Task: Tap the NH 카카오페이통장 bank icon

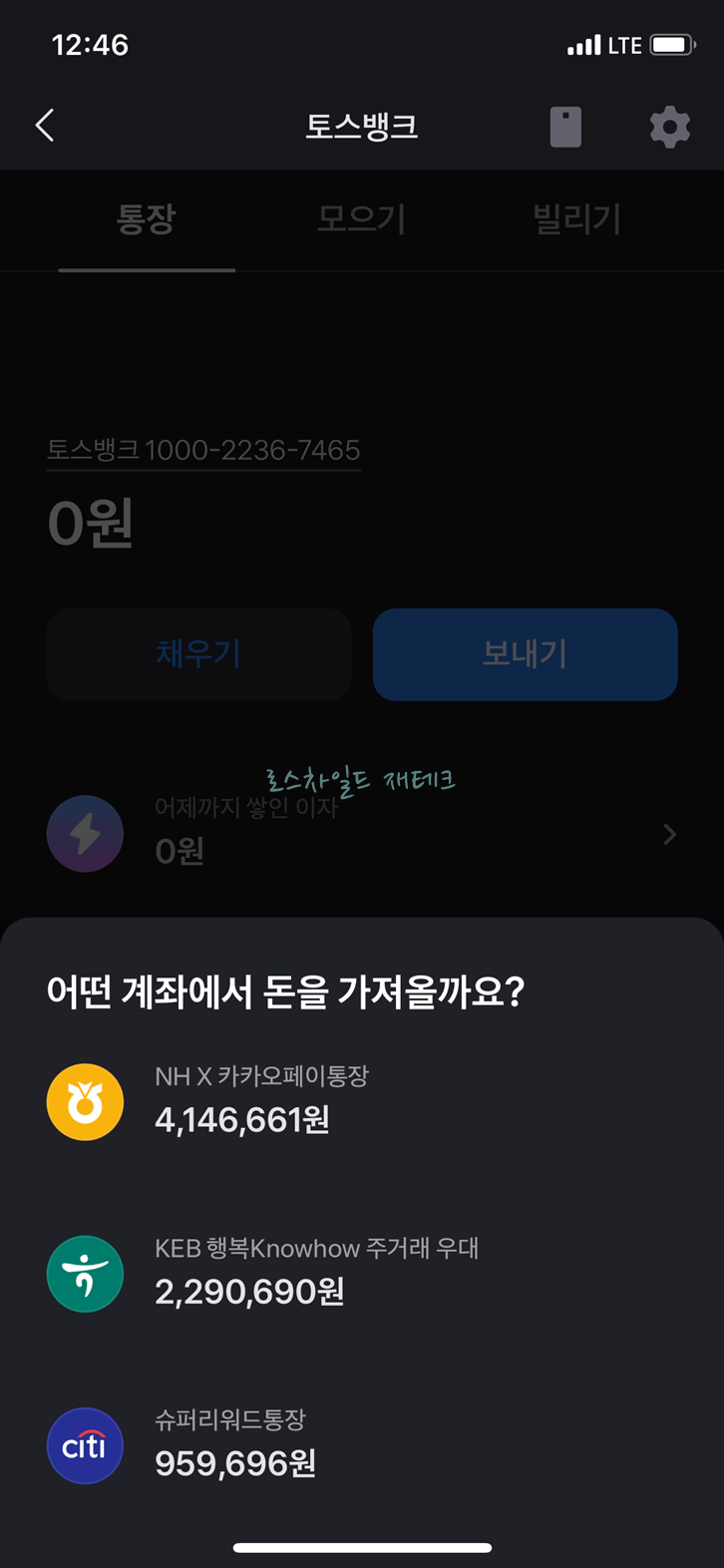Action: [85, 1101]
